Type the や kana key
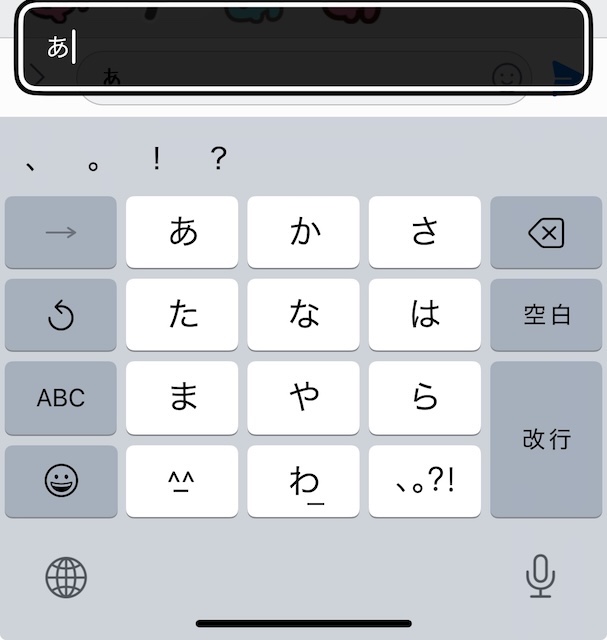 pos(304,397)
